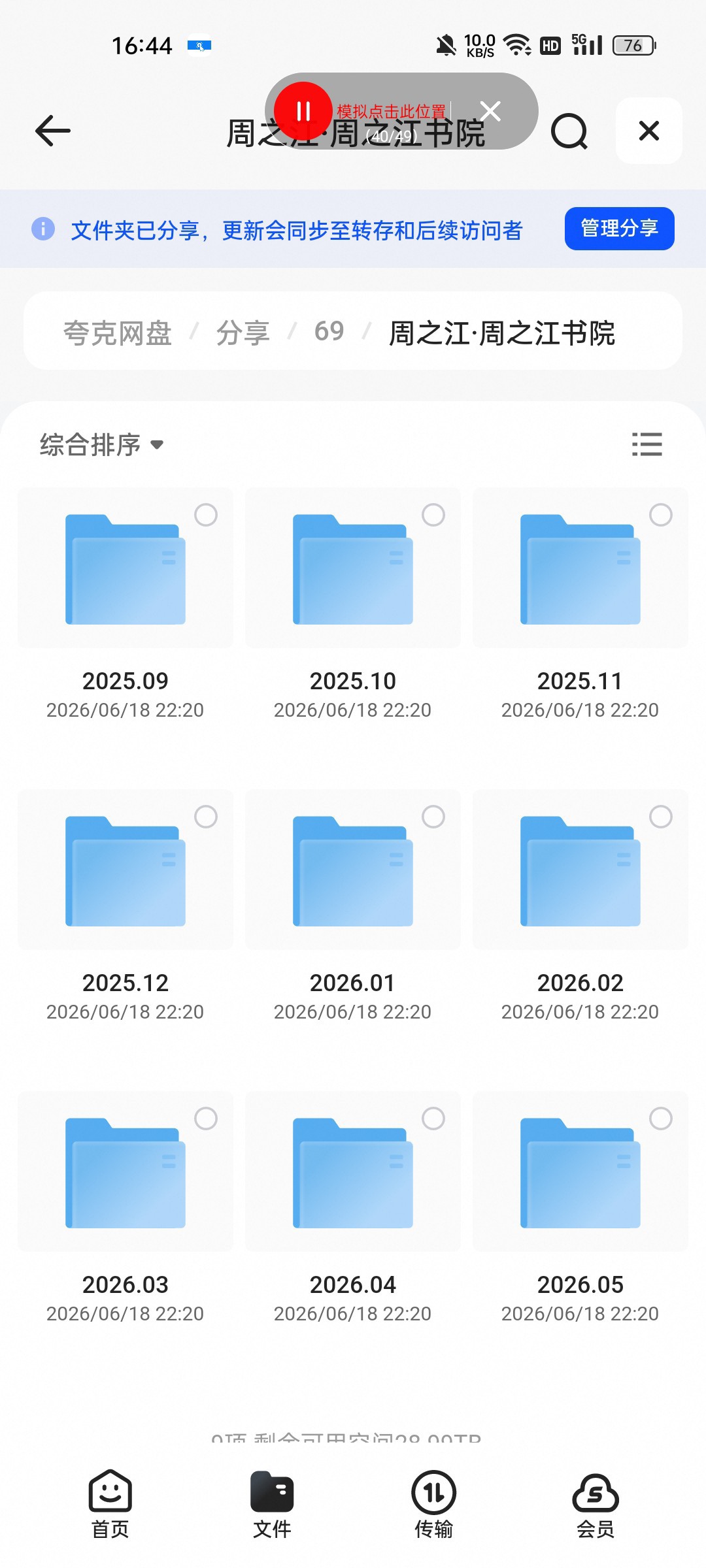Select the 2025.12 folder checkbox

click(206, 817)
